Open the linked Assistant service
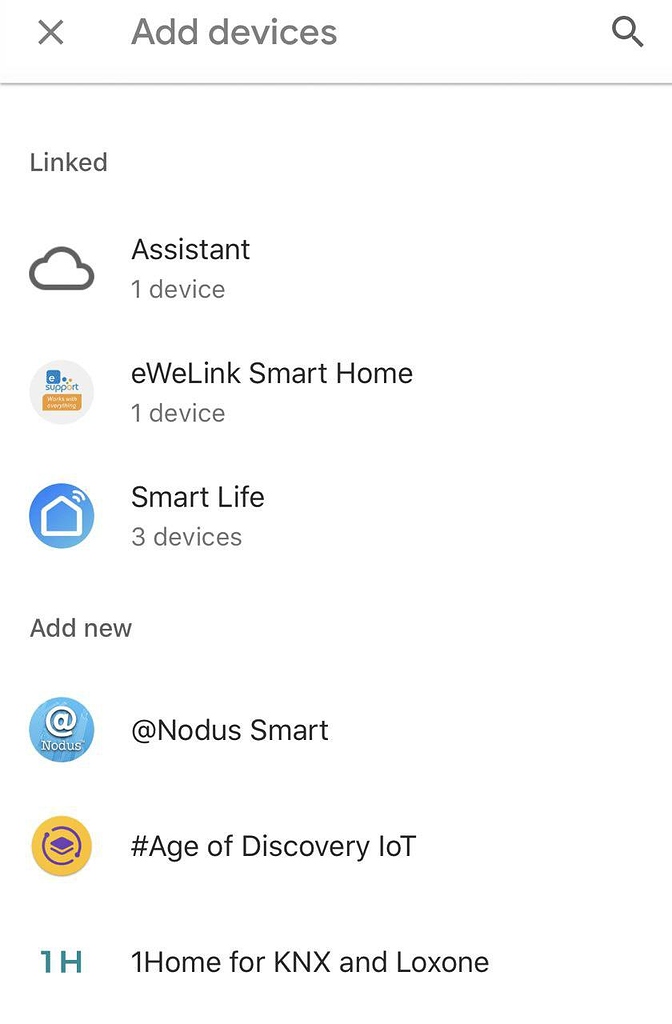 coord(190,268)
